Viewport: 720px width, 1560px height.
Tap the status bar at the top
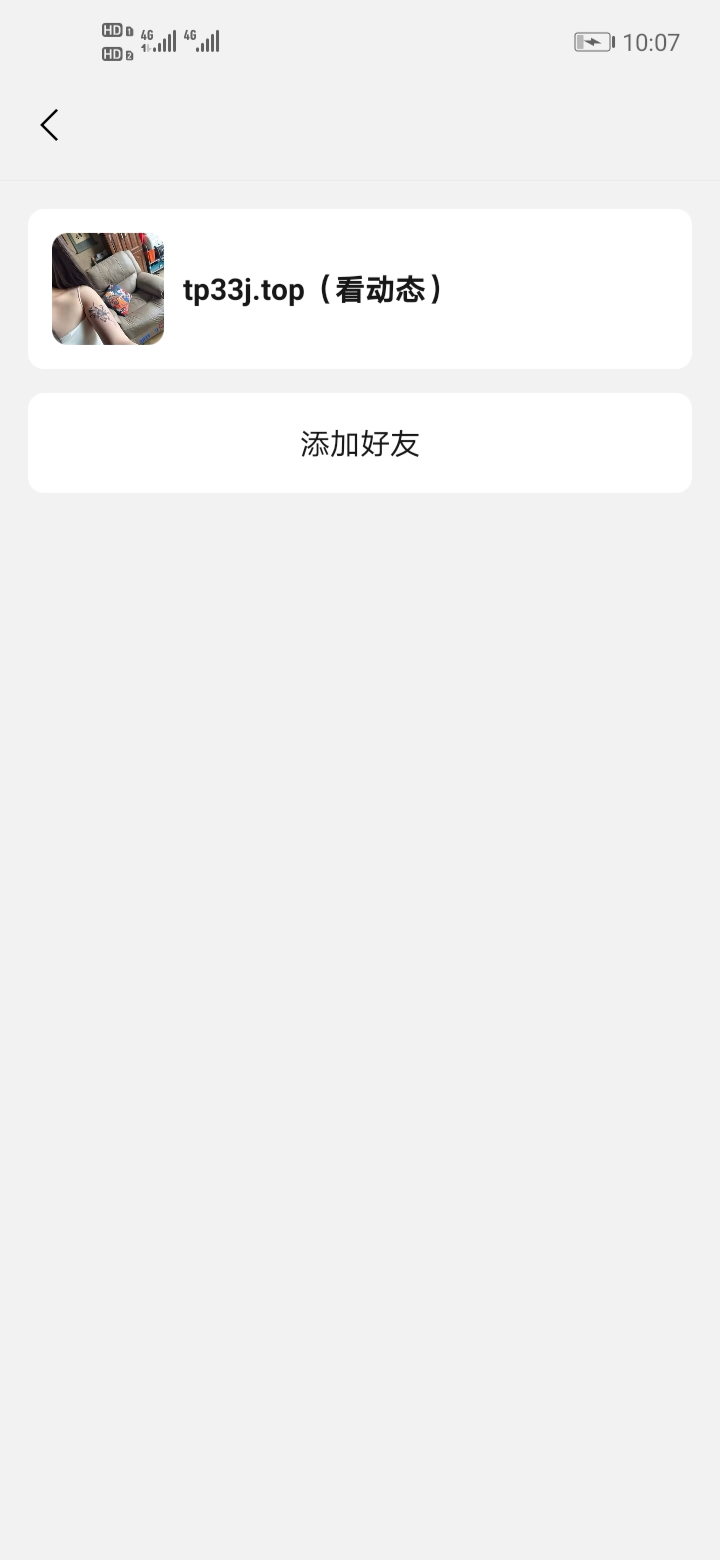click(x=360, y=42)
